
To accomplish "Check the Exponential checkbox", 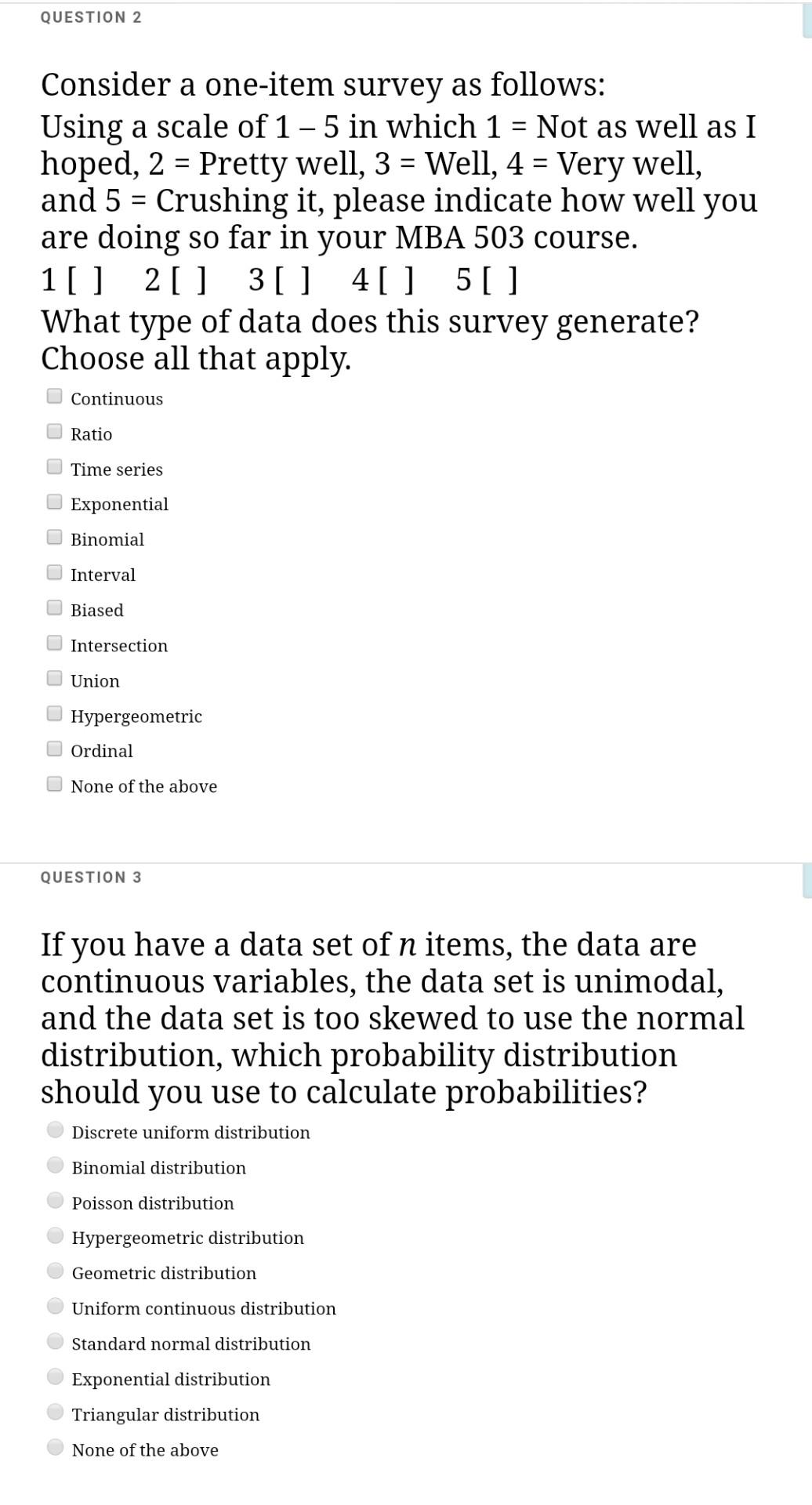I will 54,502.
